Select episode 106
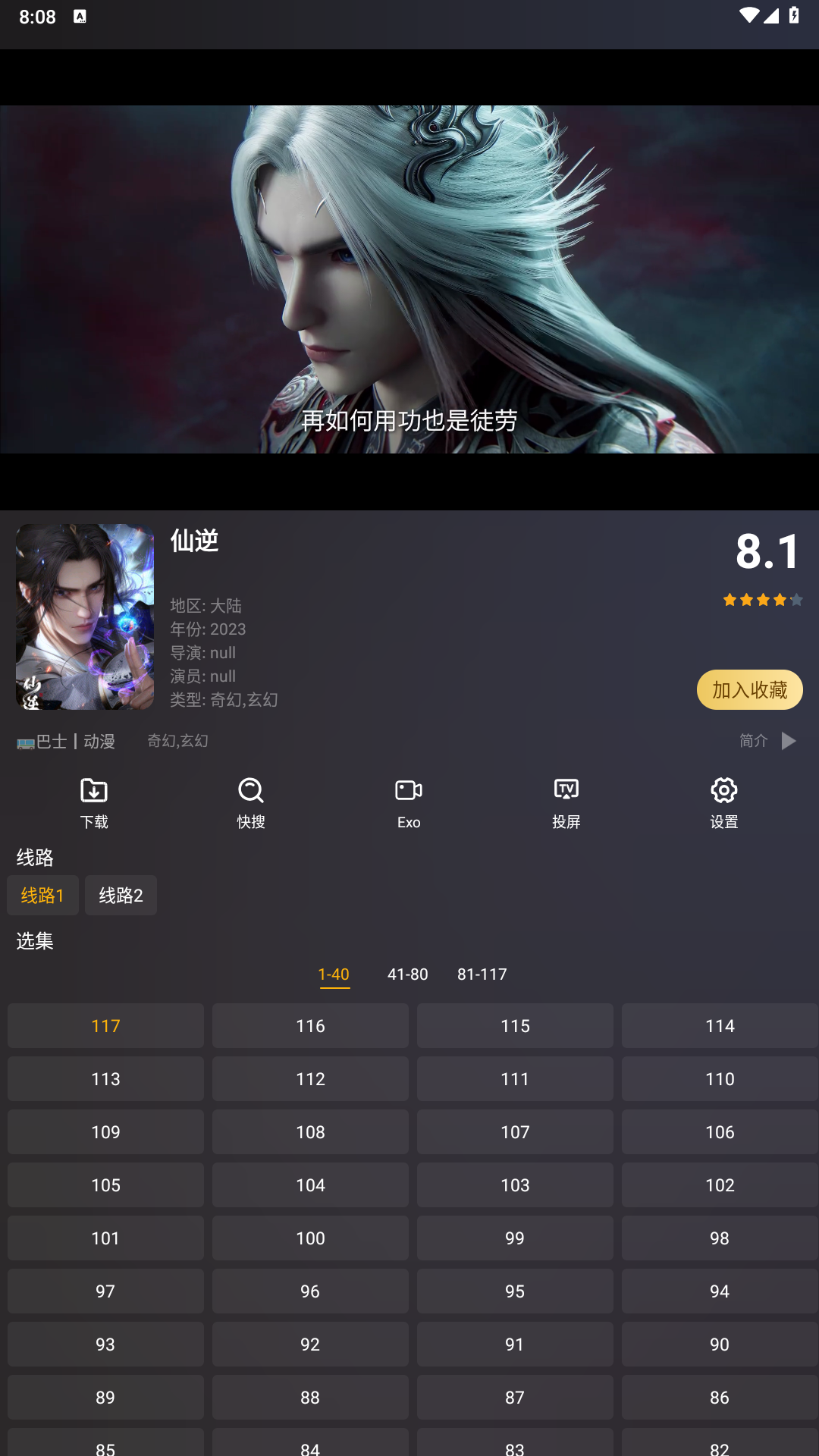The image size is (819, 1456). click(720, 1132)
